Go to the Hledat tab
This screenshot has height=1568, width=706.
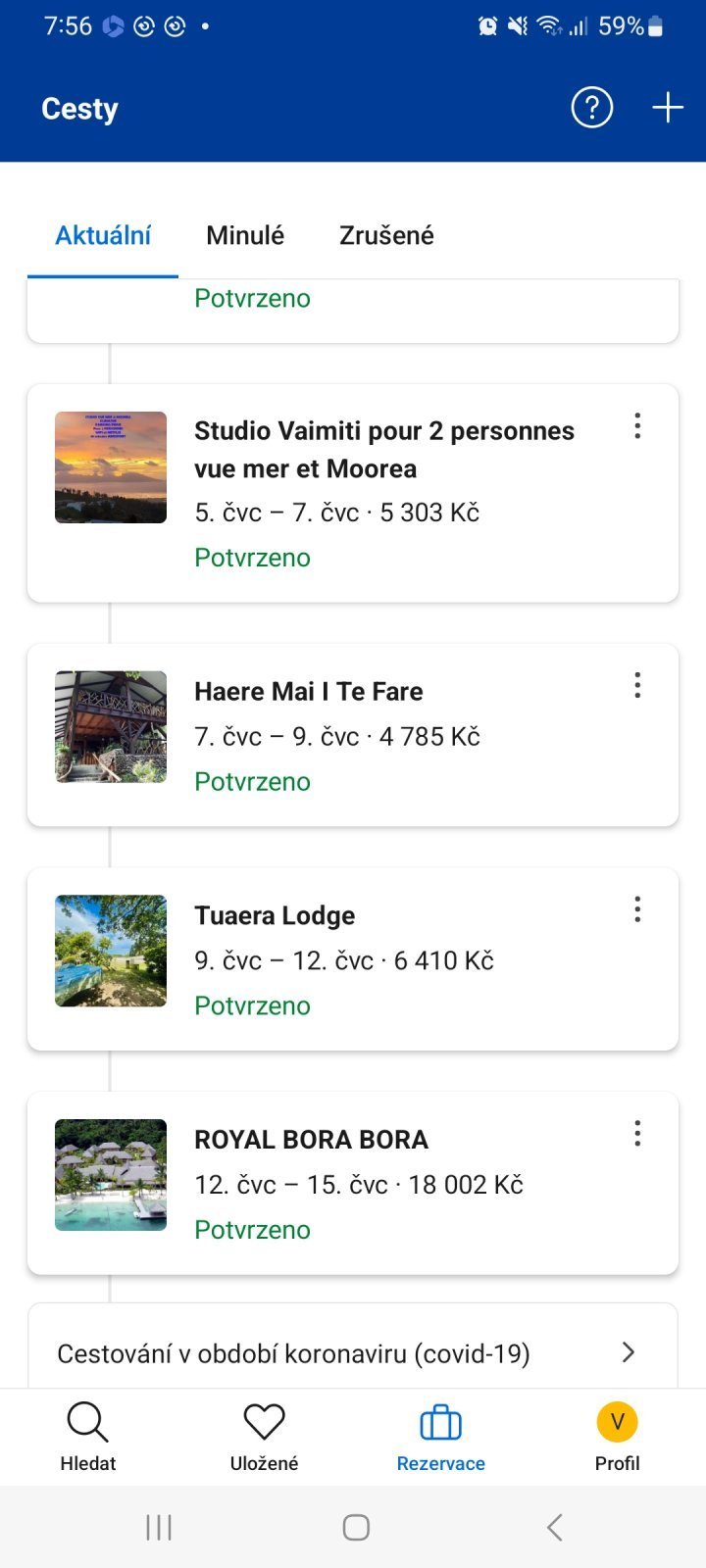[x=88, y=1437]
